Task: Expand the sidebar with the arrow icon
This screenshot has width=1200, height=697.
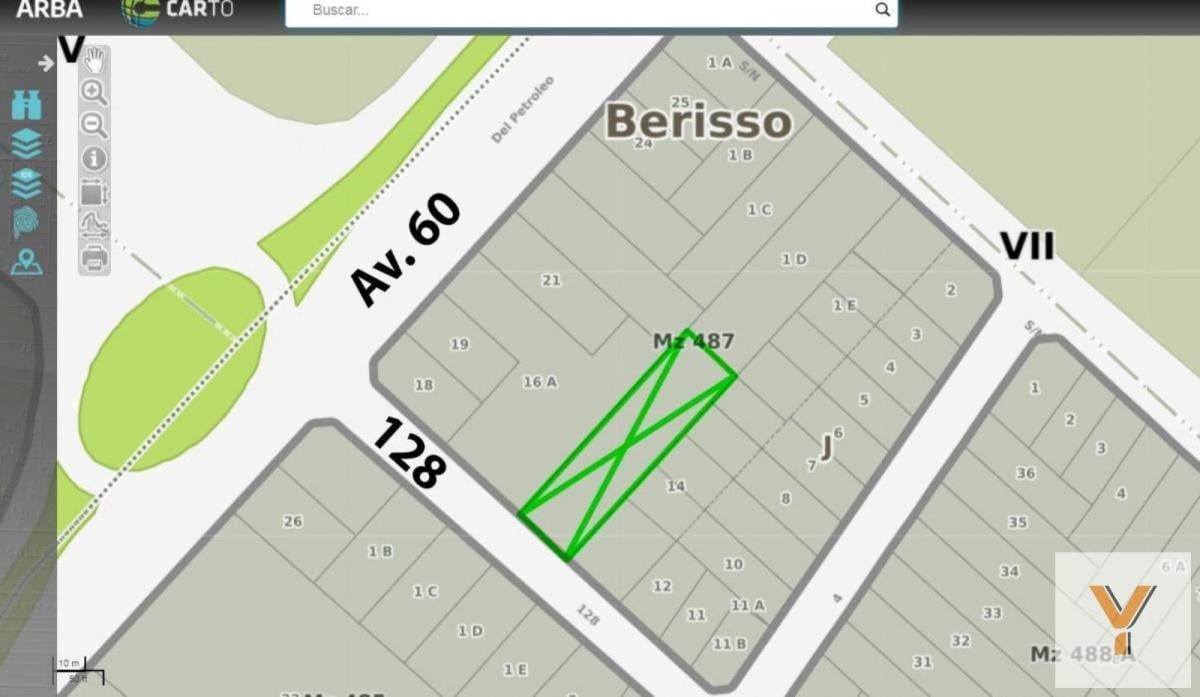Action: point(46,63)
